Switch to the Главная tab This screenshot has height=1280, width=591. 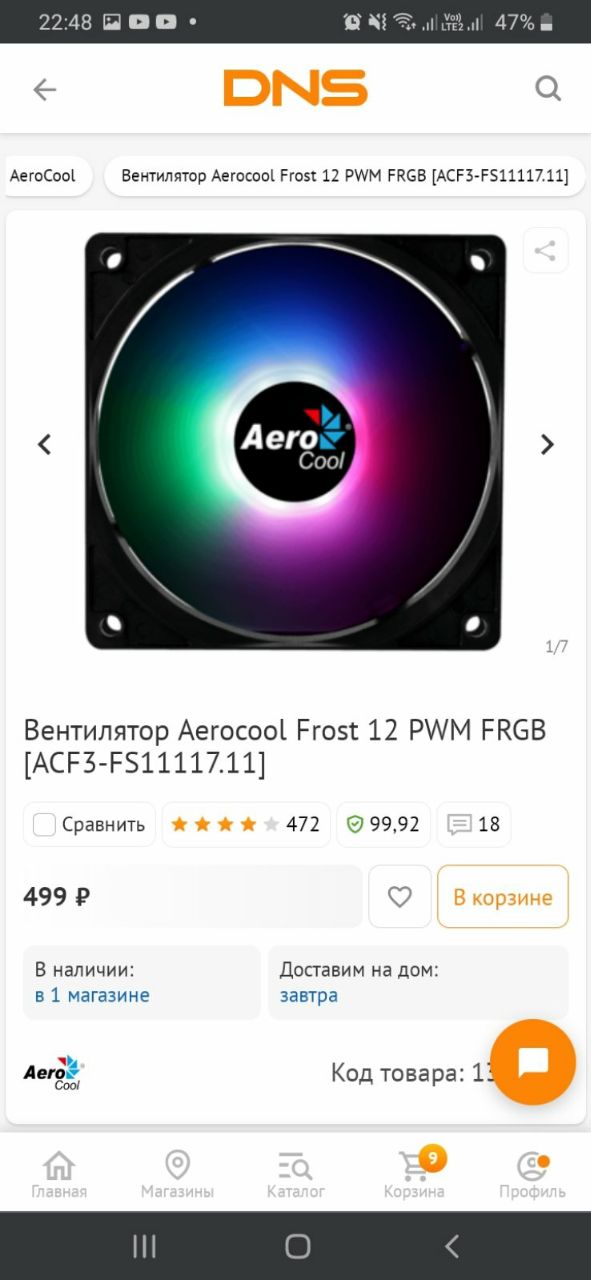point(59,1175)
